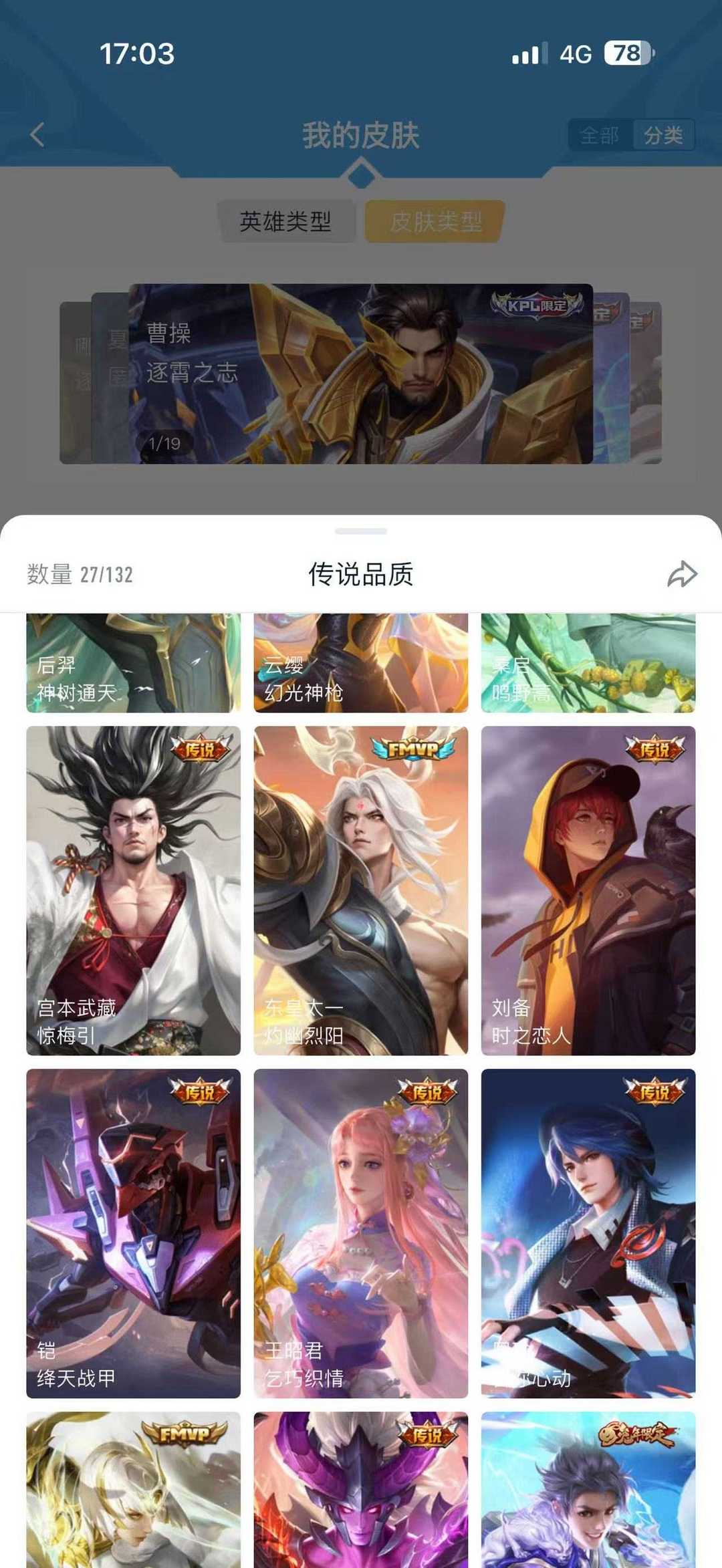Image resolution: width=722 pixels, height=1568 pixels.
Task: View the 东皇太一 灼幽烈阳 skin
Action: 360,890
